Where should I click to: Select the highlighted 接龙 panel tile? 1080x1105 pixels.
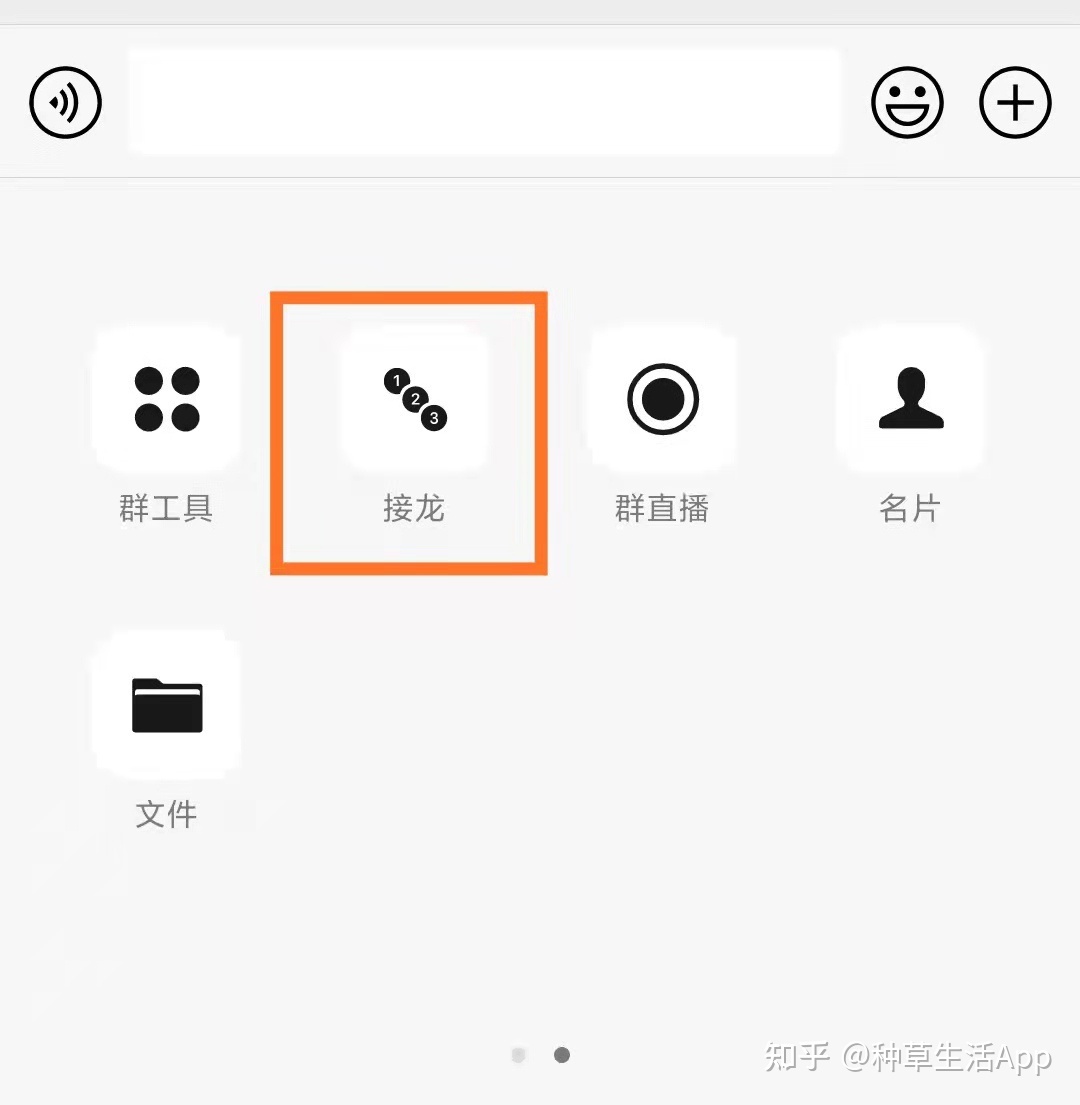tap(408, 432)
